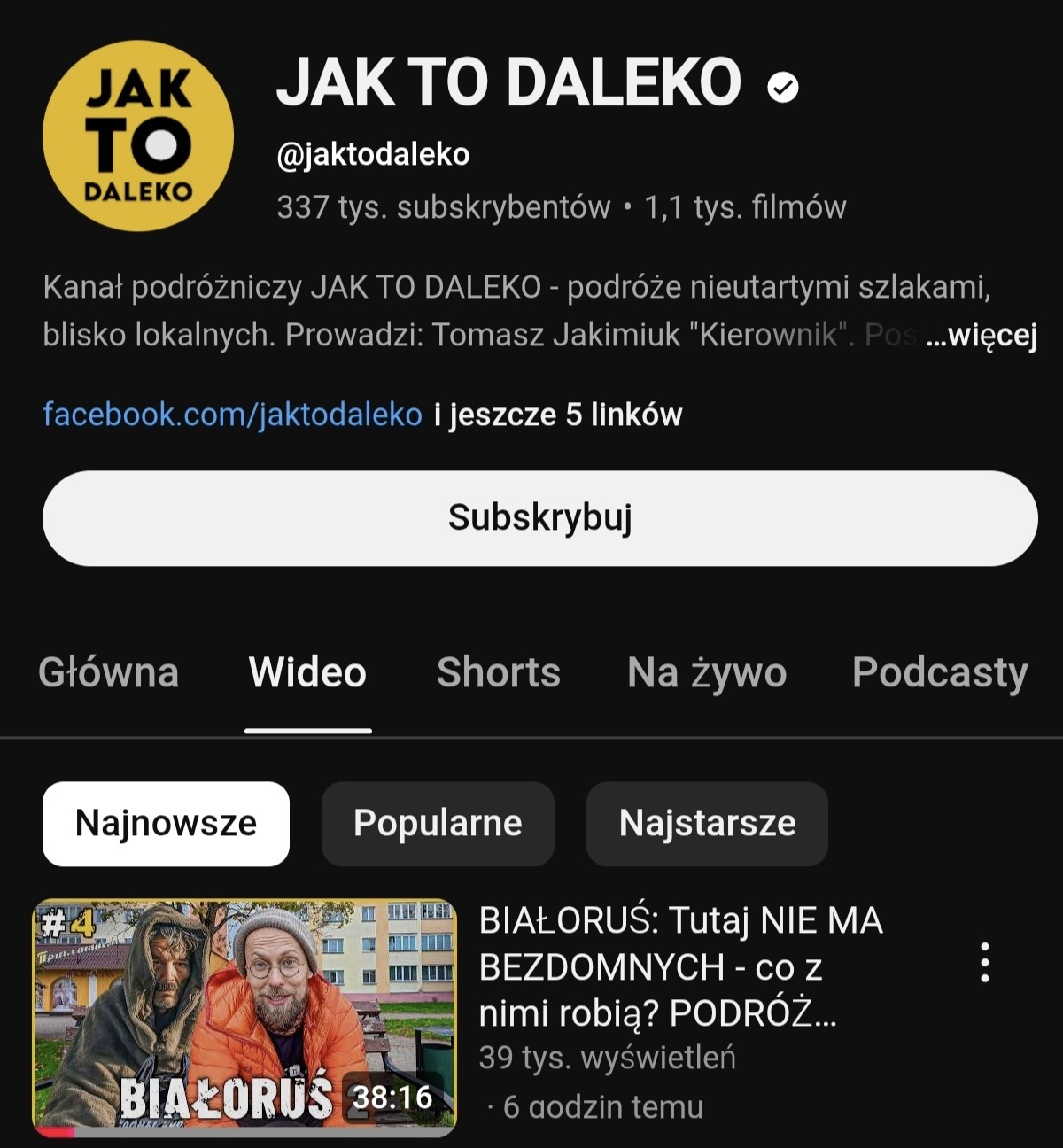Open the three-dot menu for the BIAŁORUŚ video
This screenshot has height=1148, width=1063.
[984, 962]
